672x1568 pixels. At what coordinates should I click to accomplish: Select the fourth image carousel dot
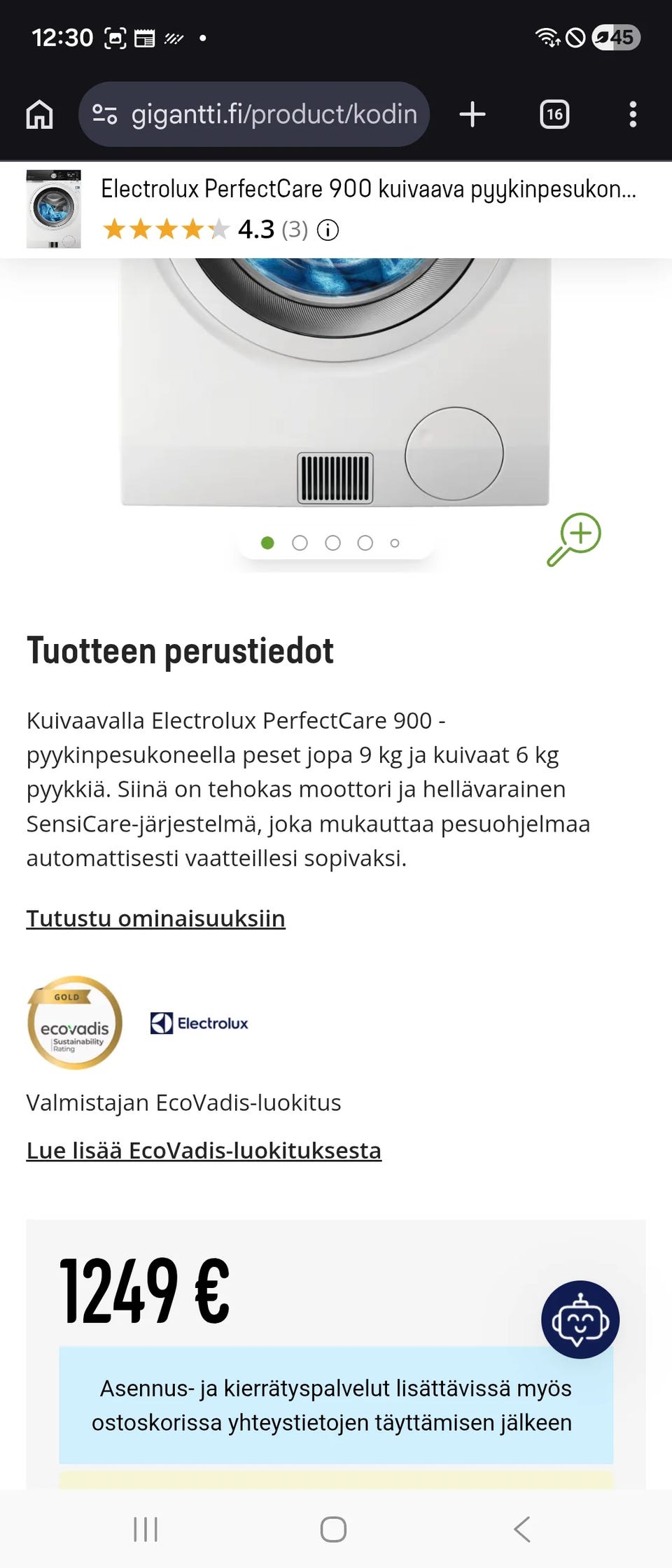tap(365, 542)
